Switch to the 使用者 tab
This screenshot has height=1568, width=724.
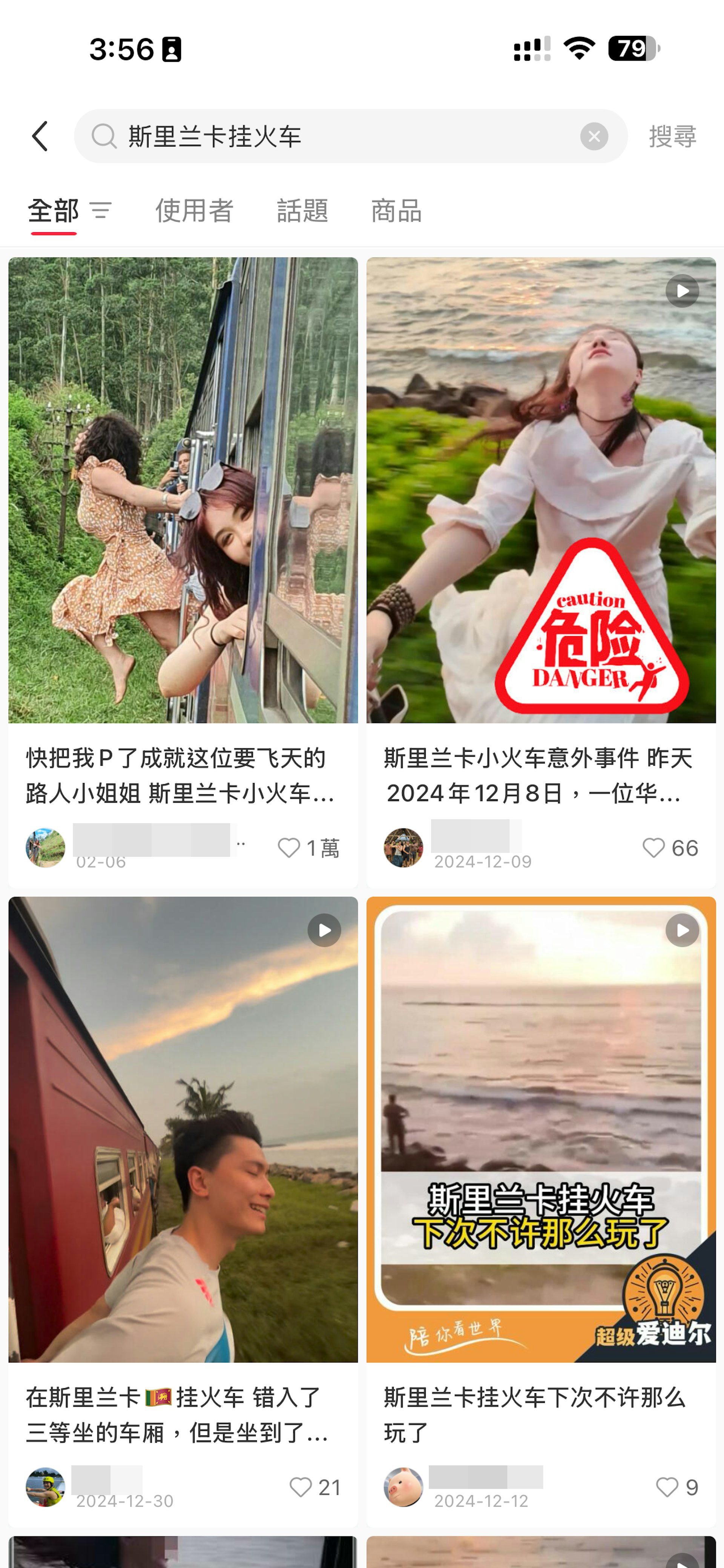point(194,211)
